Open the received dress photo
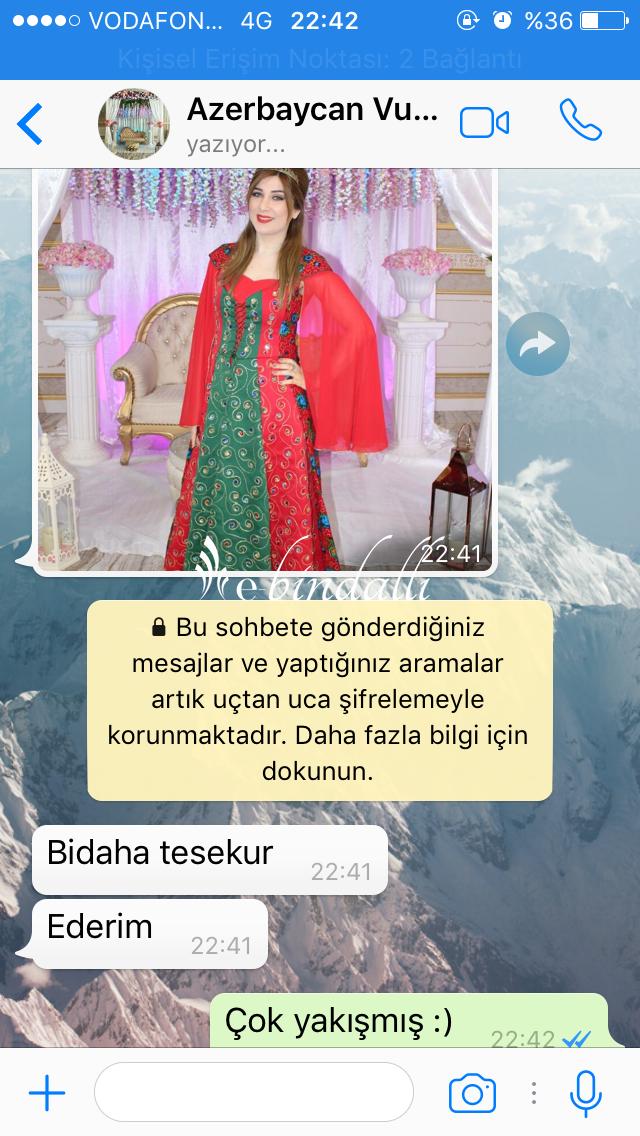640x1136 pixels. click(x=265, y=369)
